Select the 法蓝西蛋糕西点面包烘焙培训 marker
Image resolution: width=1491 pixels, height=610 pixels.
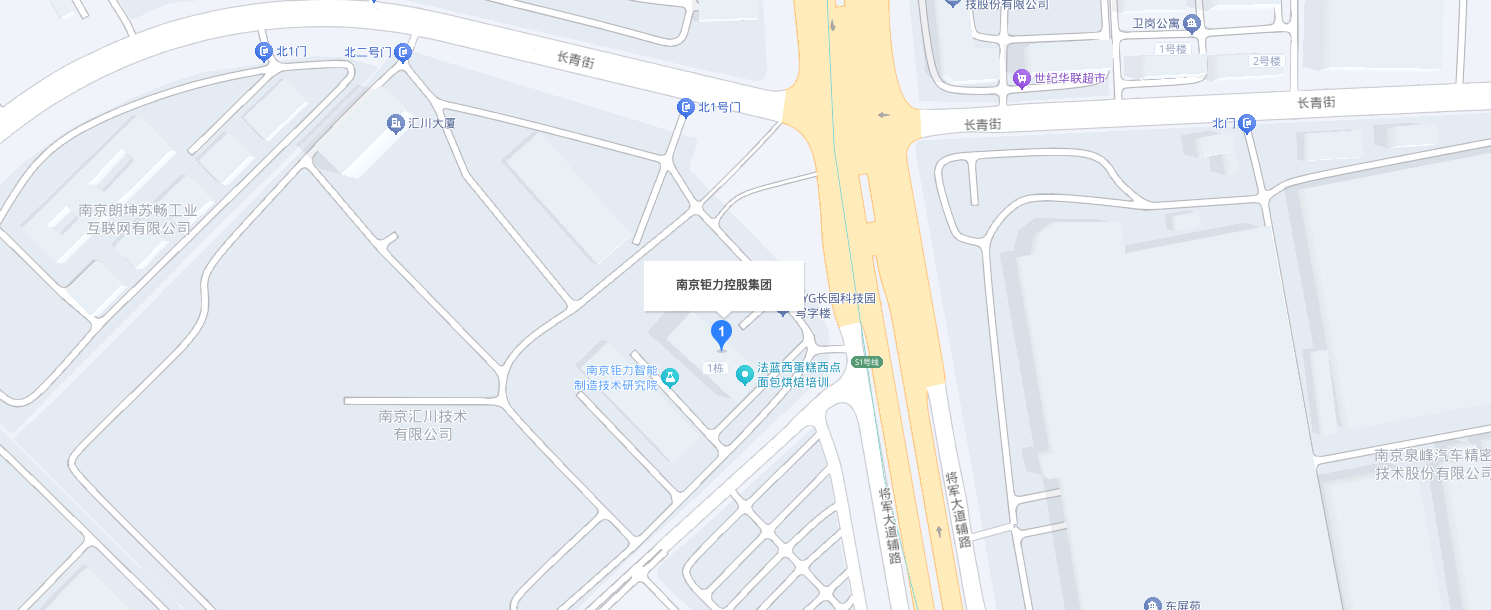(x=744, y=374)
